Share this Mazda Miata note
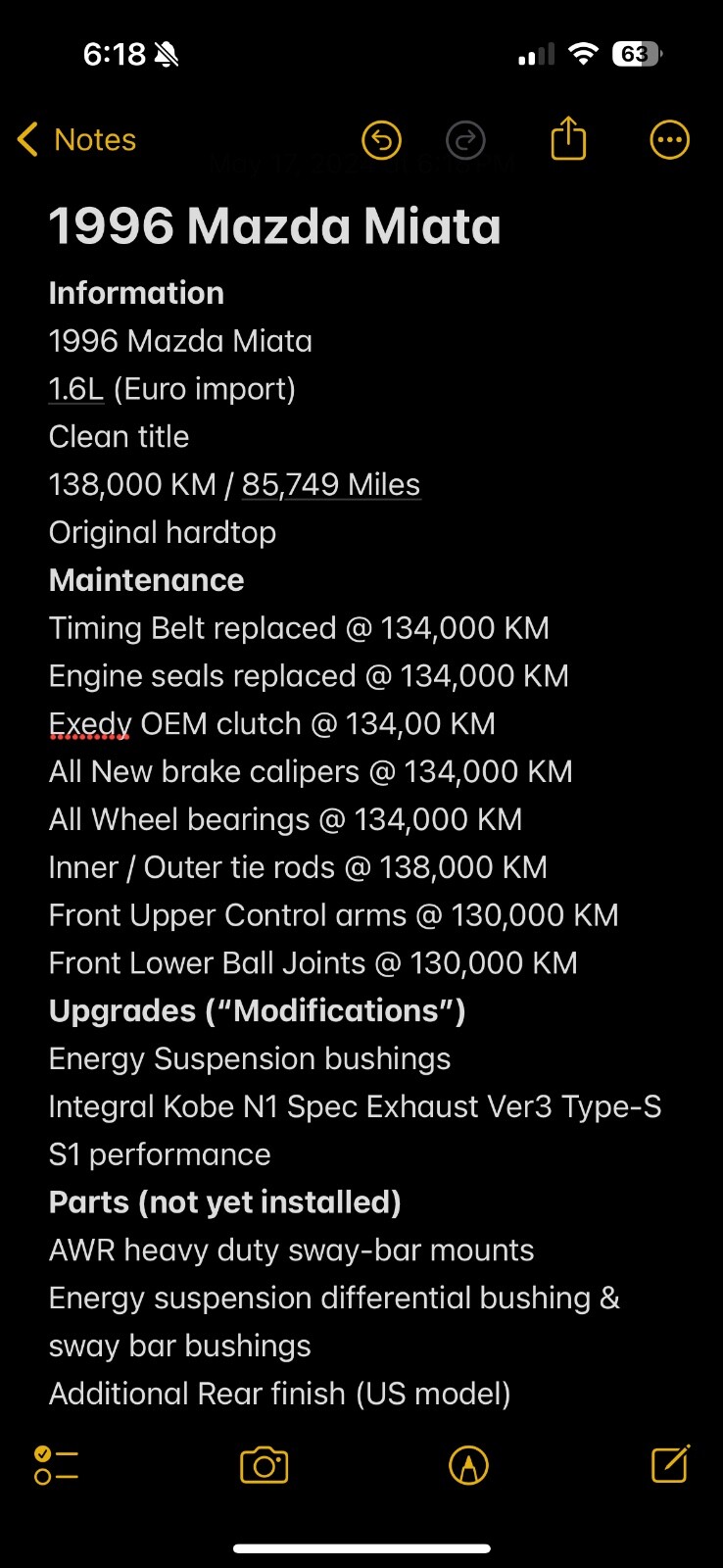 [568, 138]
